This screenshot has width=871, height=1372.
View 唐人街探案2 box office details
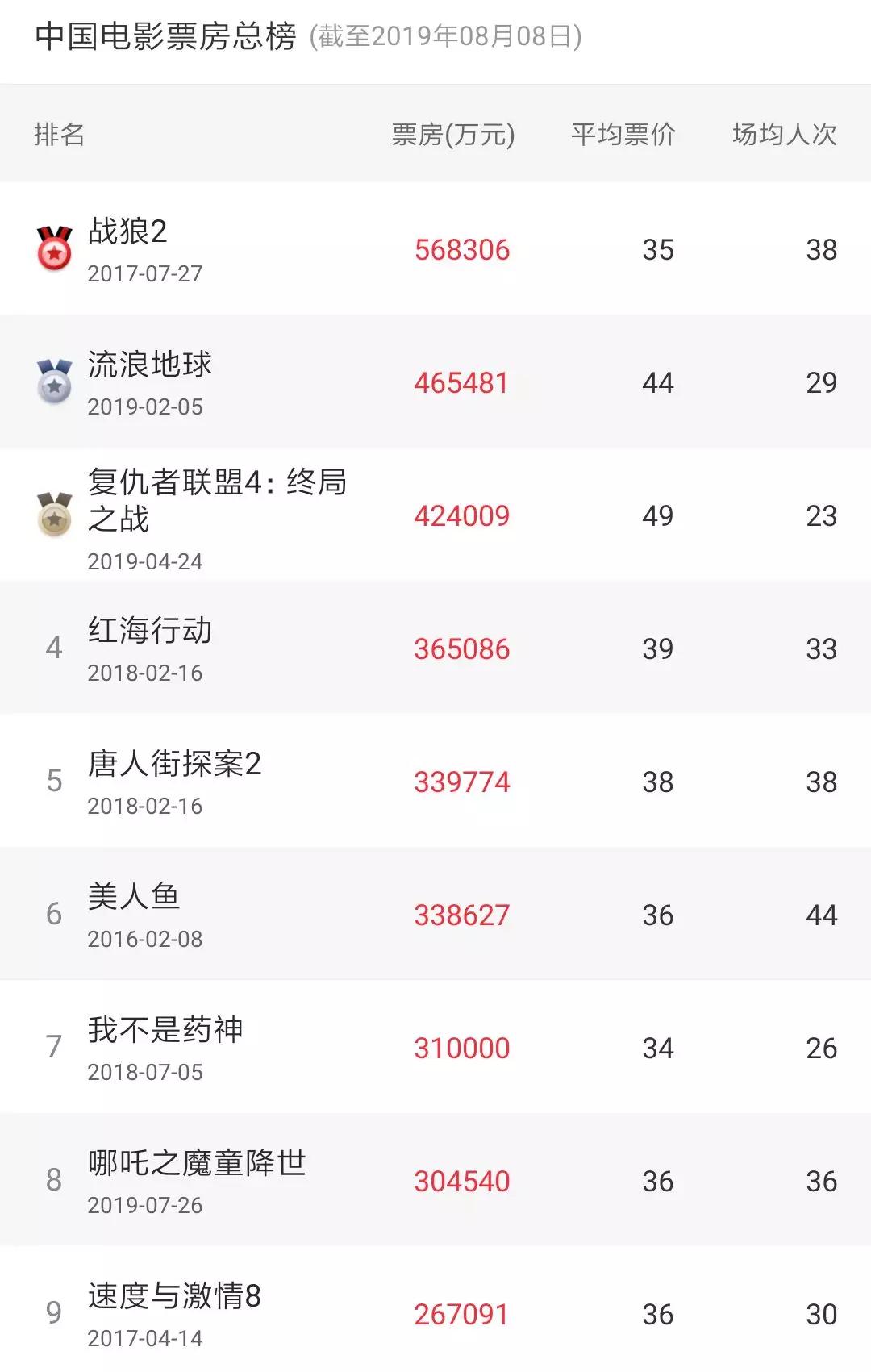(x=174, y=765)
